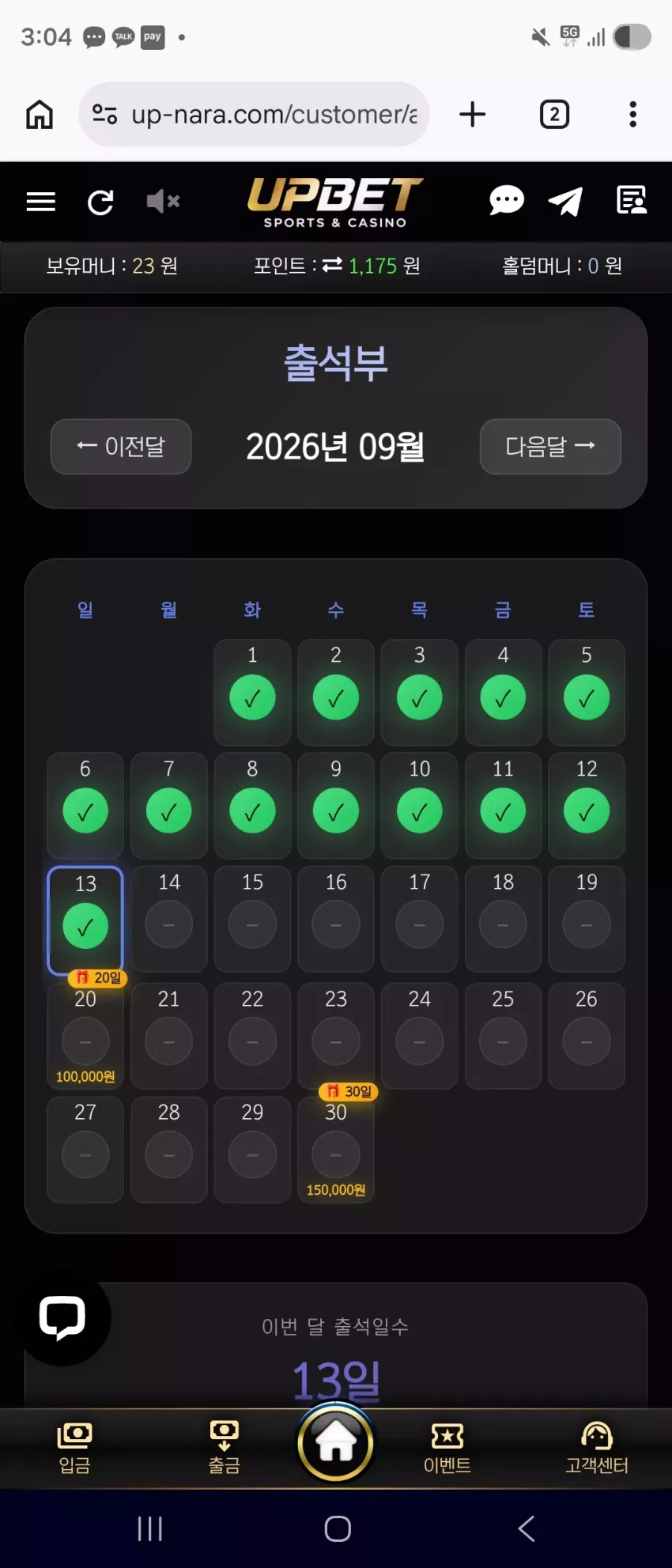The height and width of the screenshot is (1568, 672).
Task: Tap the system back button
Action: point(527,1528)
